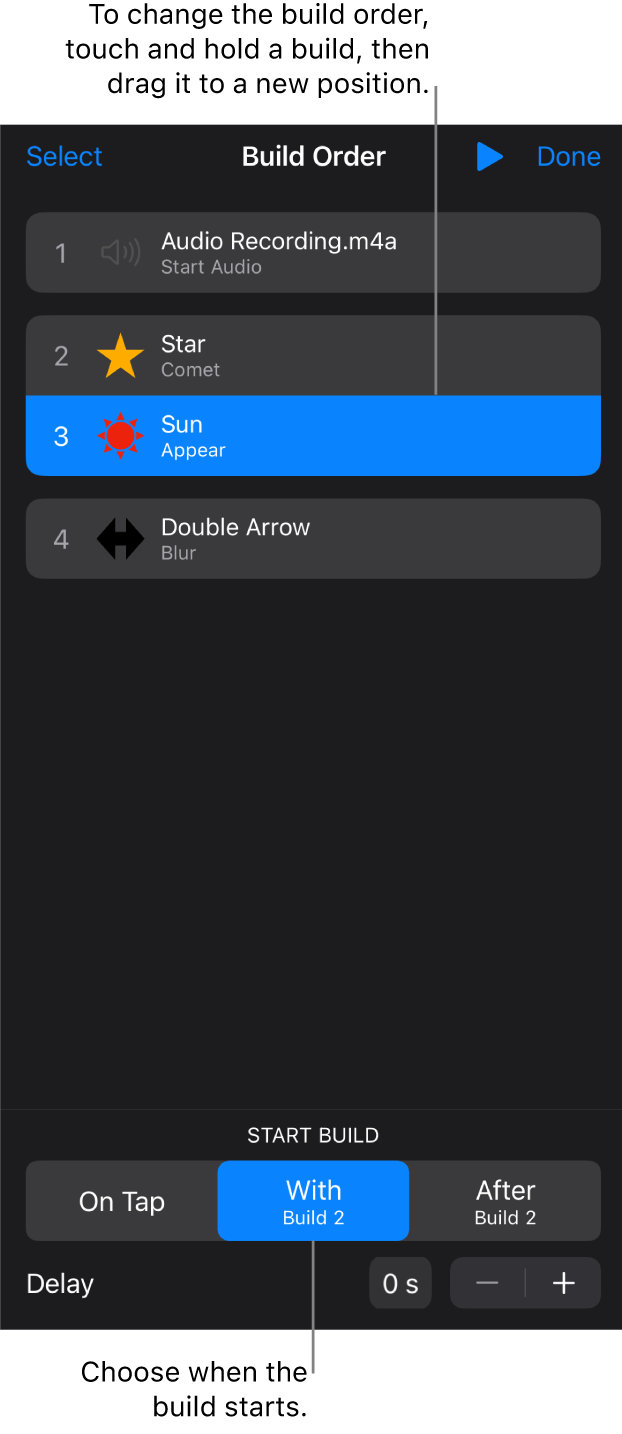Switch to After Build 2 option
This screenshot has height=1434, width=622.
(505, 1201)
